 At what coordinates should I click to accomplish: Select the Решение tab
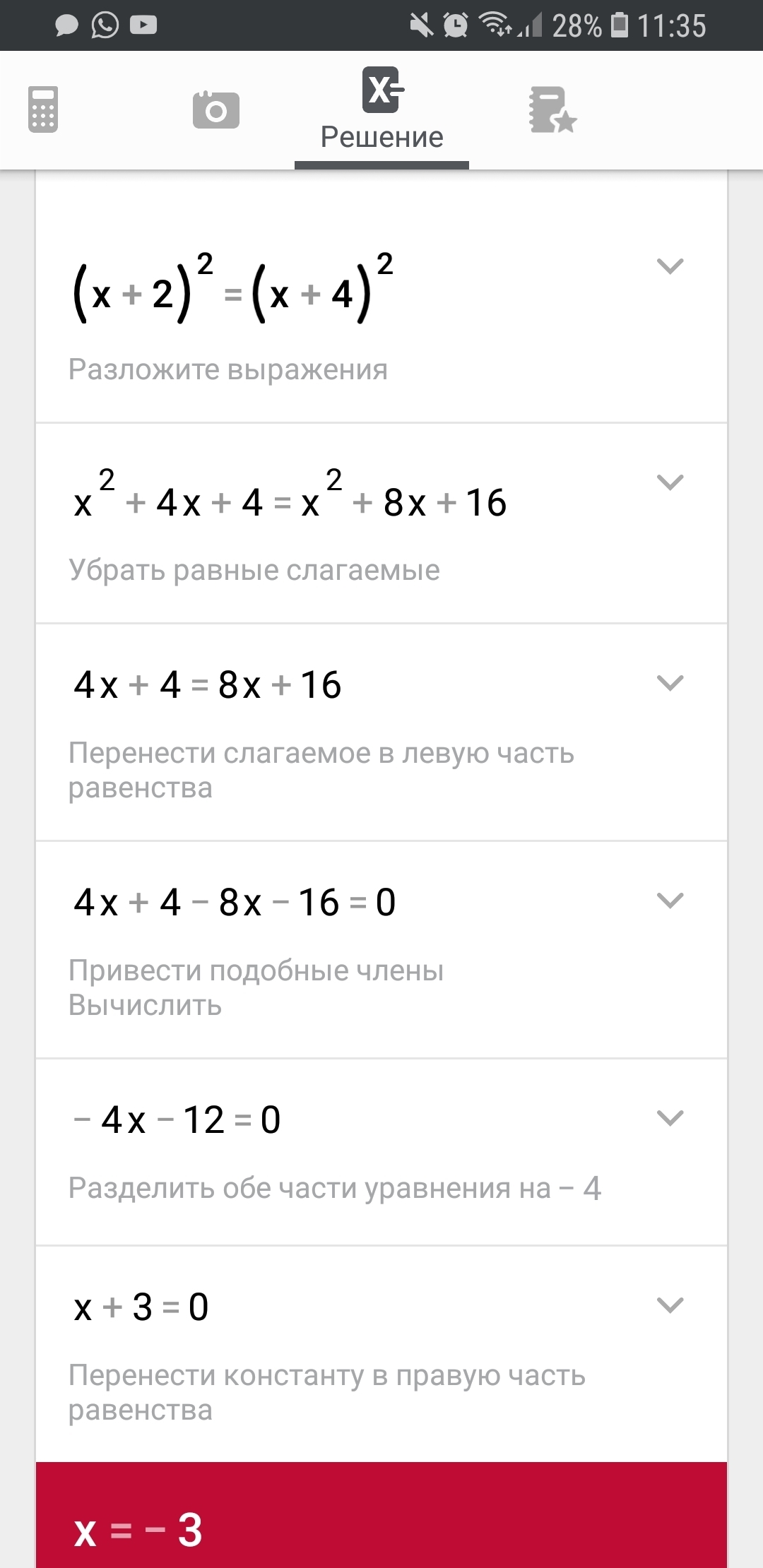coord(382,109)
